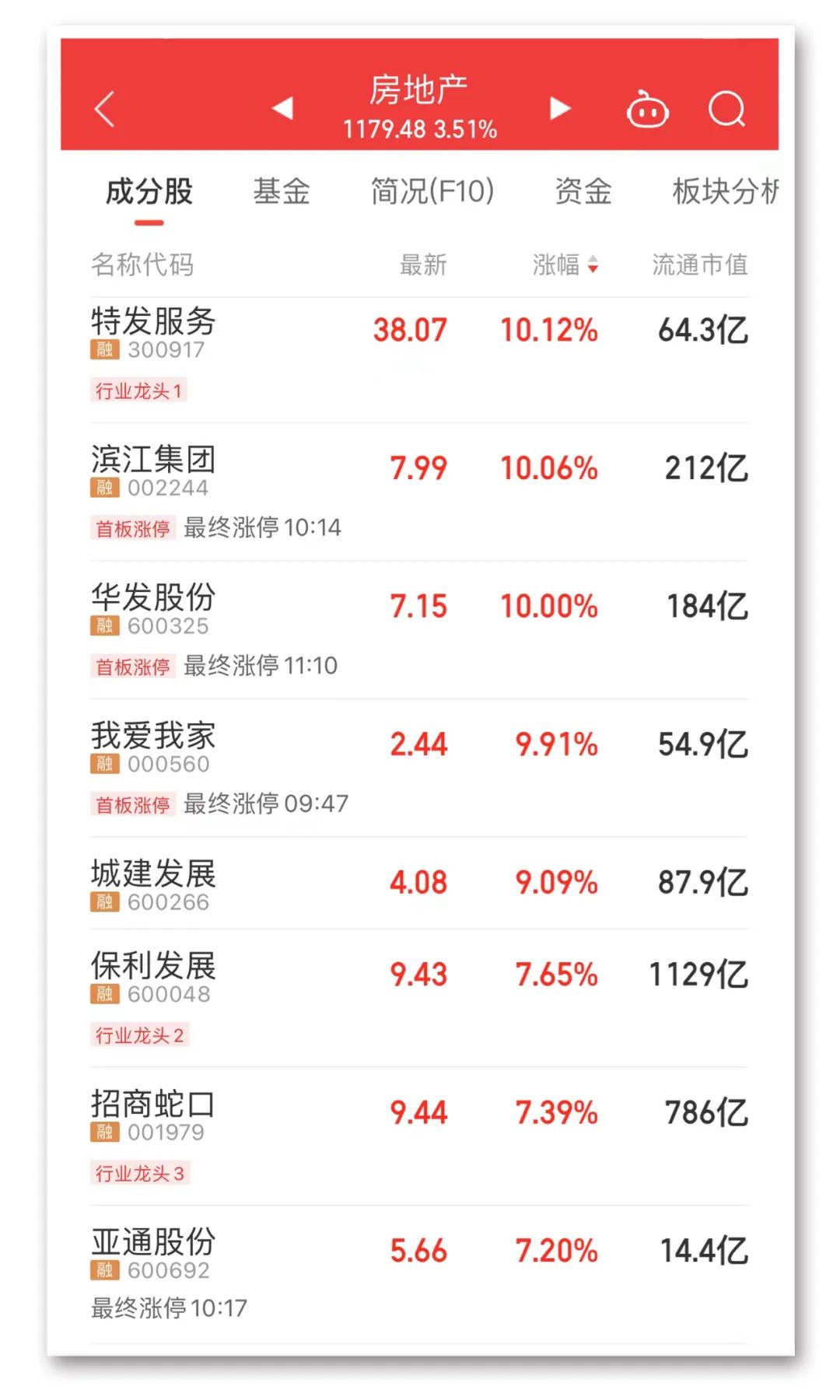The image size is (840, 1400).
Task: View details for 华发股份
Action: [x=419, y=631]
